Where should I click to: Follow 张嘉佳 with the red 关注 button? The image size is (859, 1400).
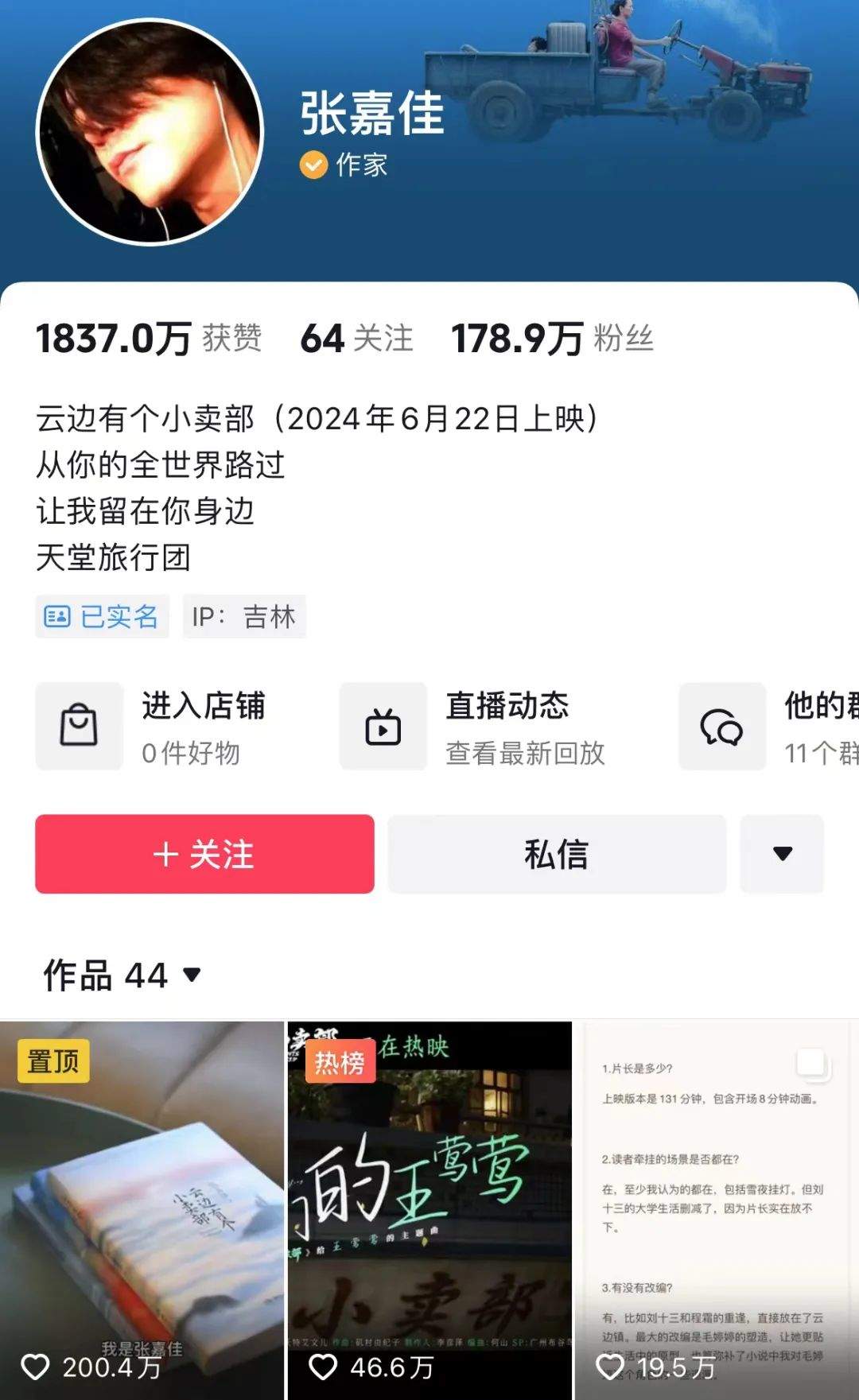pos(204,855)
